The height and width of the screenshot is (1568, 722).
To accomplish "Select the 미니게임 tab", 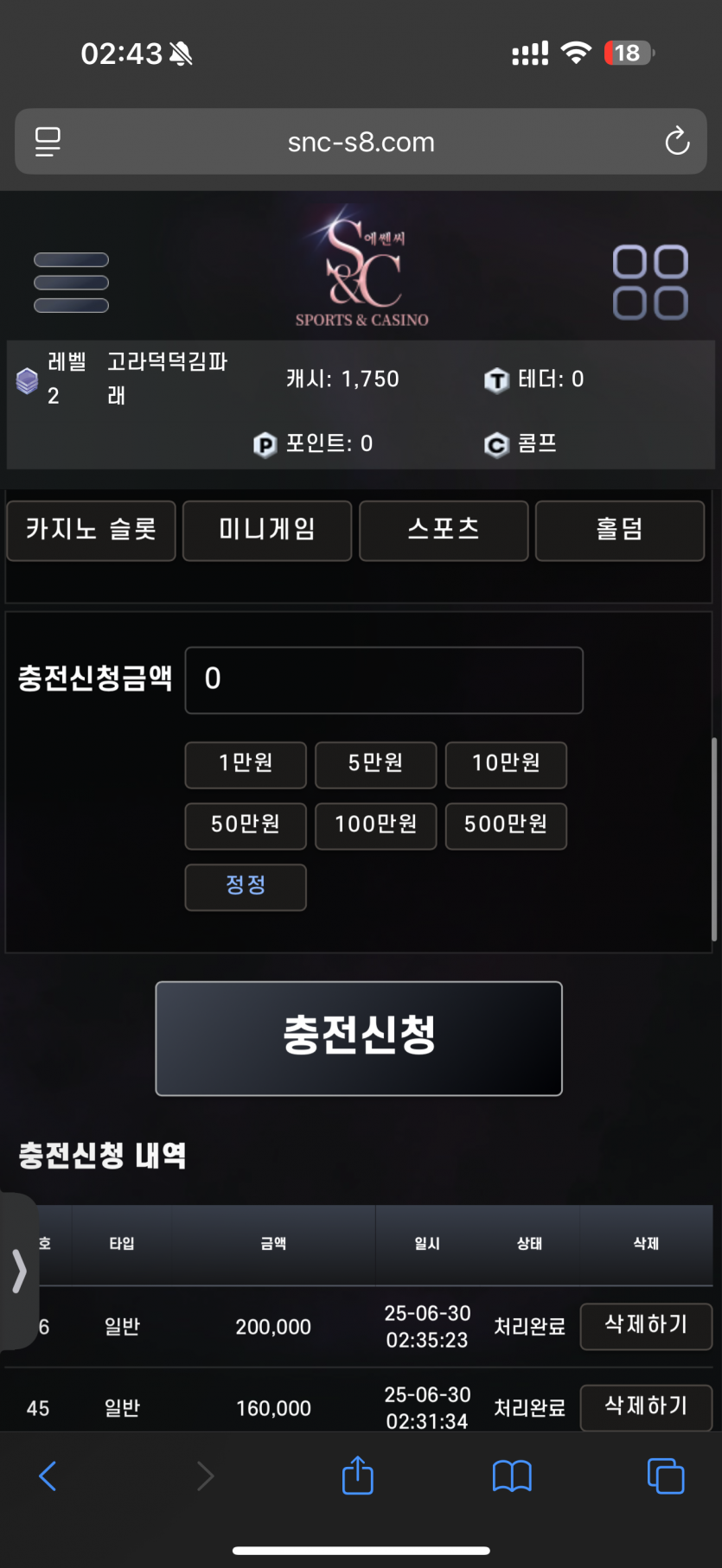I will coord(267,531).
